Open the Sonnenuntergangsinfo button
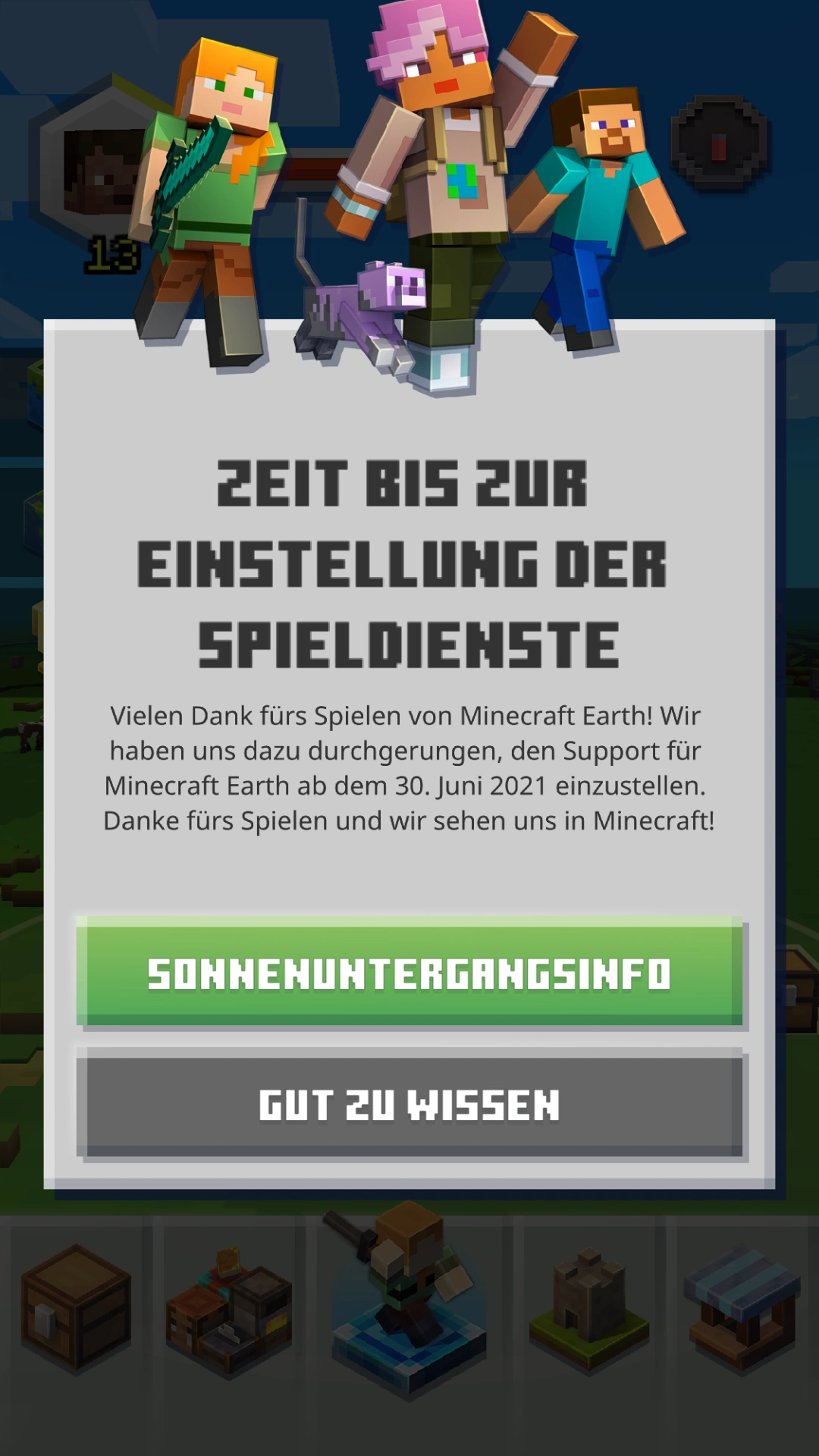The image size is (819, 1456). pos(409,973)
